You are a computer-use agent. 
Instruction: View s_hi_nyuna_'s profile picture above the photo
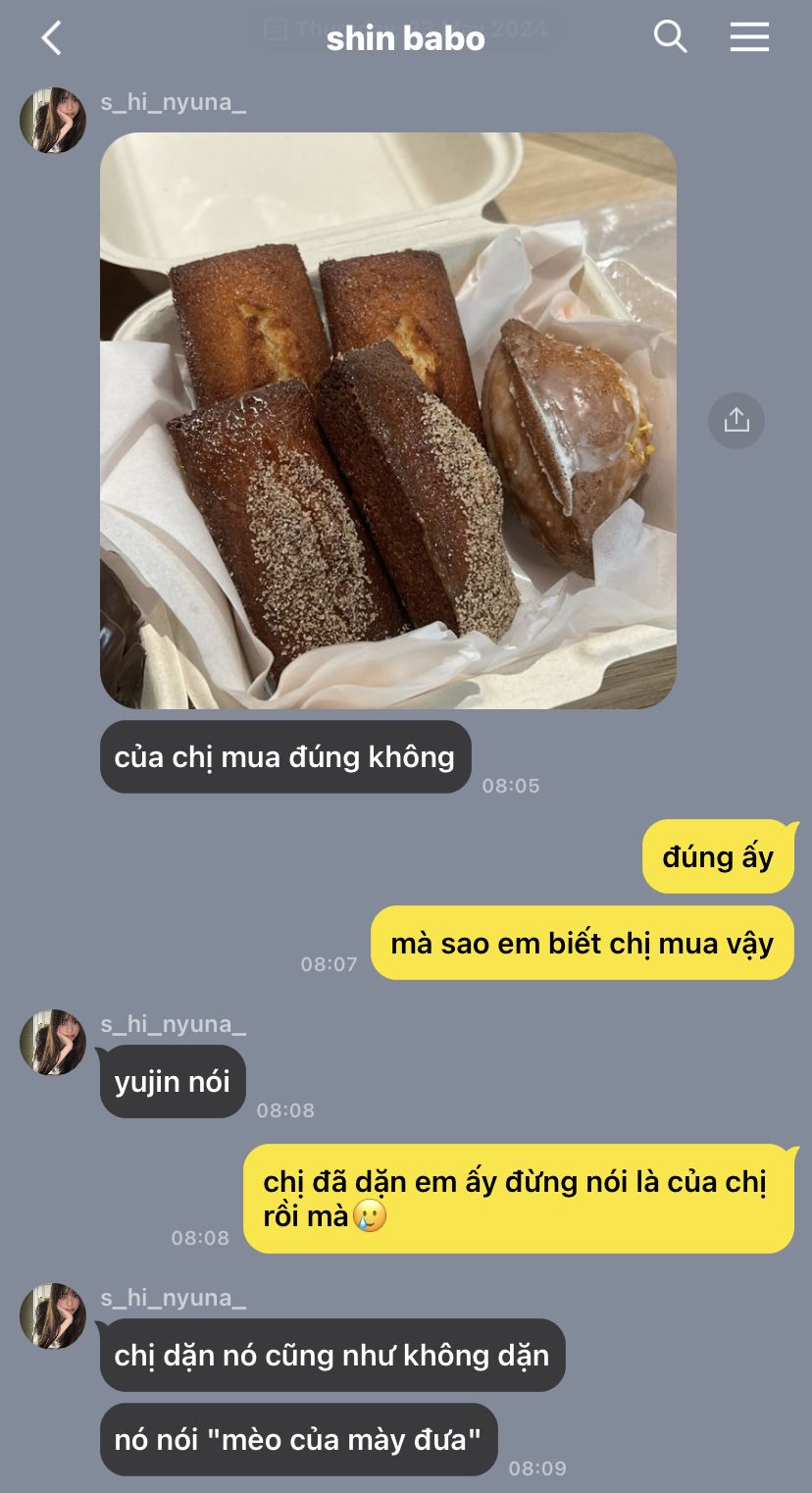pyautogui.click(x=53, y=121)
